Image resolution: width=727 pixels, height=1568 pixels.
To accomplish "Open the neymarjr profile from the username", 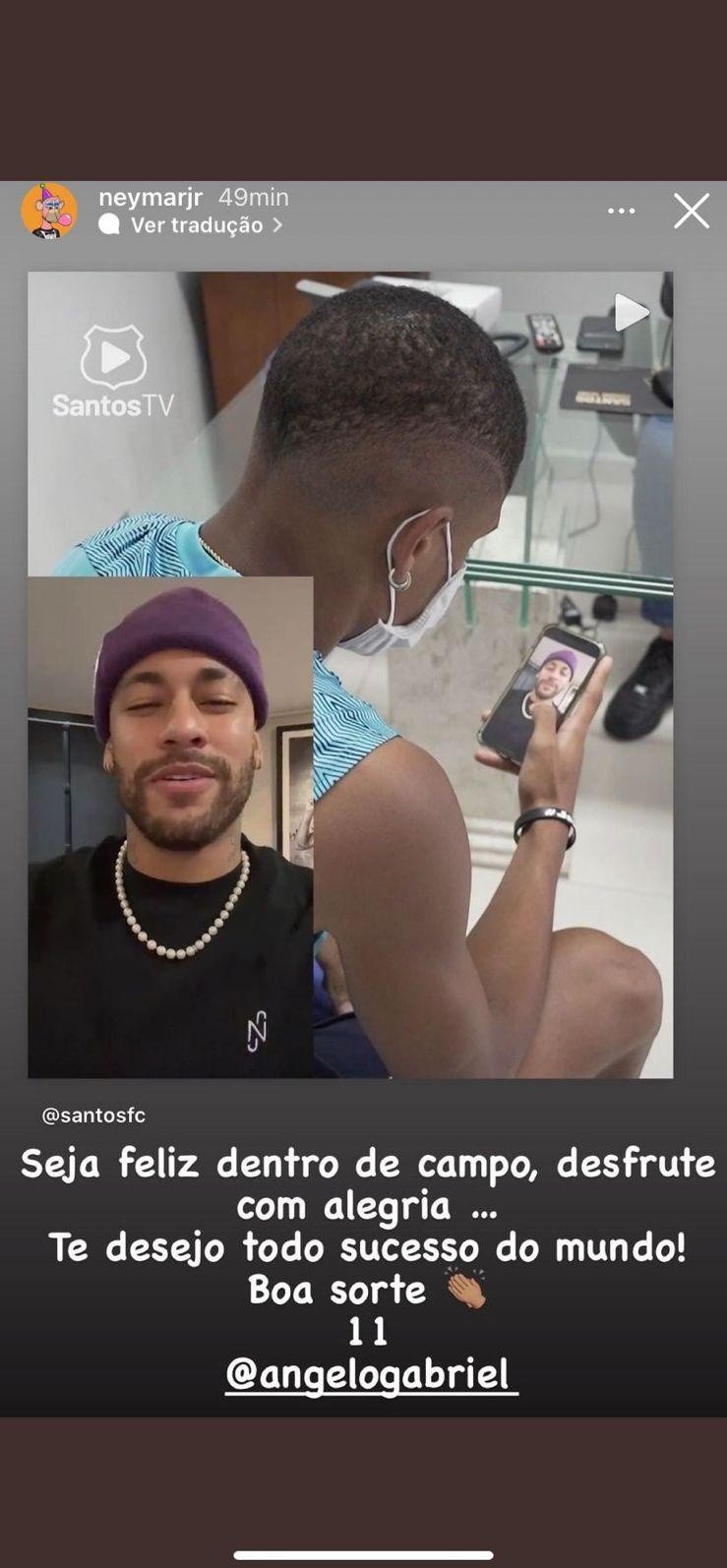I will click(x=151, y=198).
